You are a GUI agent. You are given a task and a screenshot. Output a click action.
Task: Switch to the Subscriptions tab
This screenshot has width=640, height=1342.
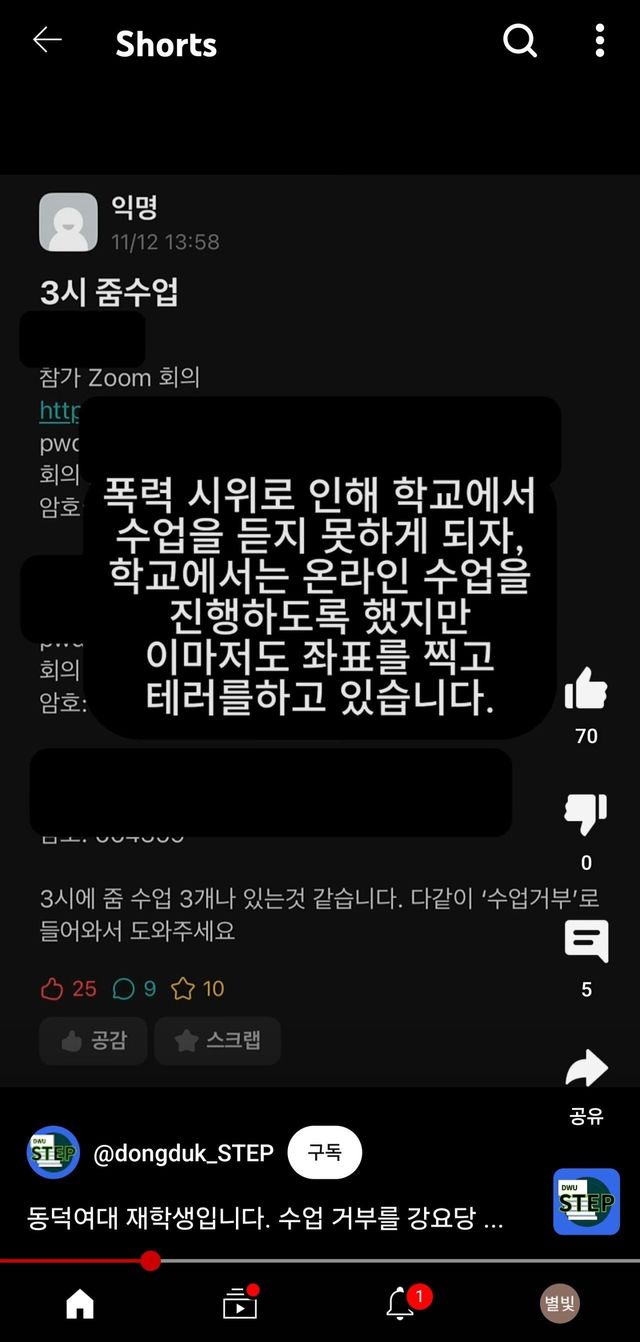coord(240,1303)
